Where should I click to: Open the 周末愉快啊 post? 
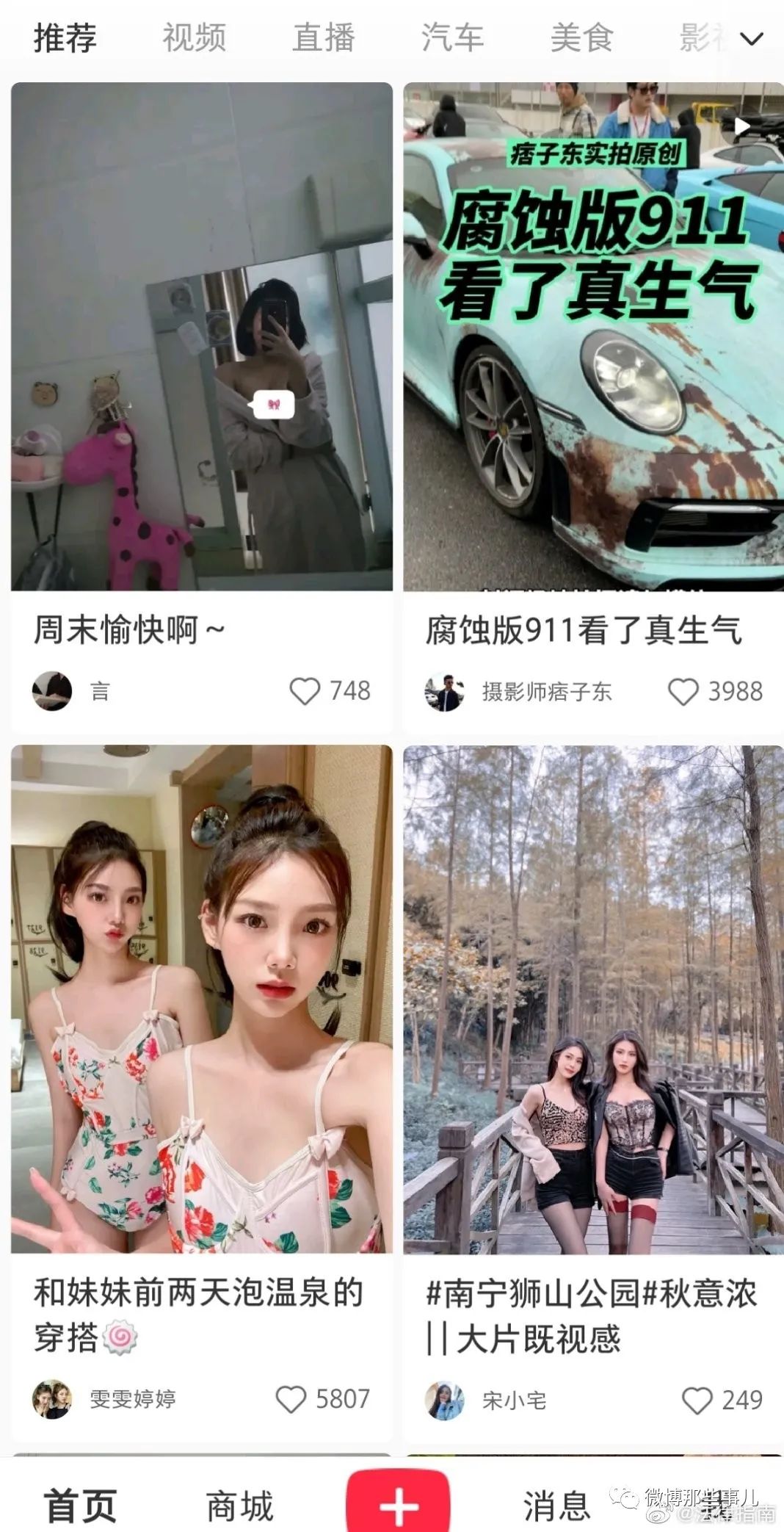click(202, 336)
